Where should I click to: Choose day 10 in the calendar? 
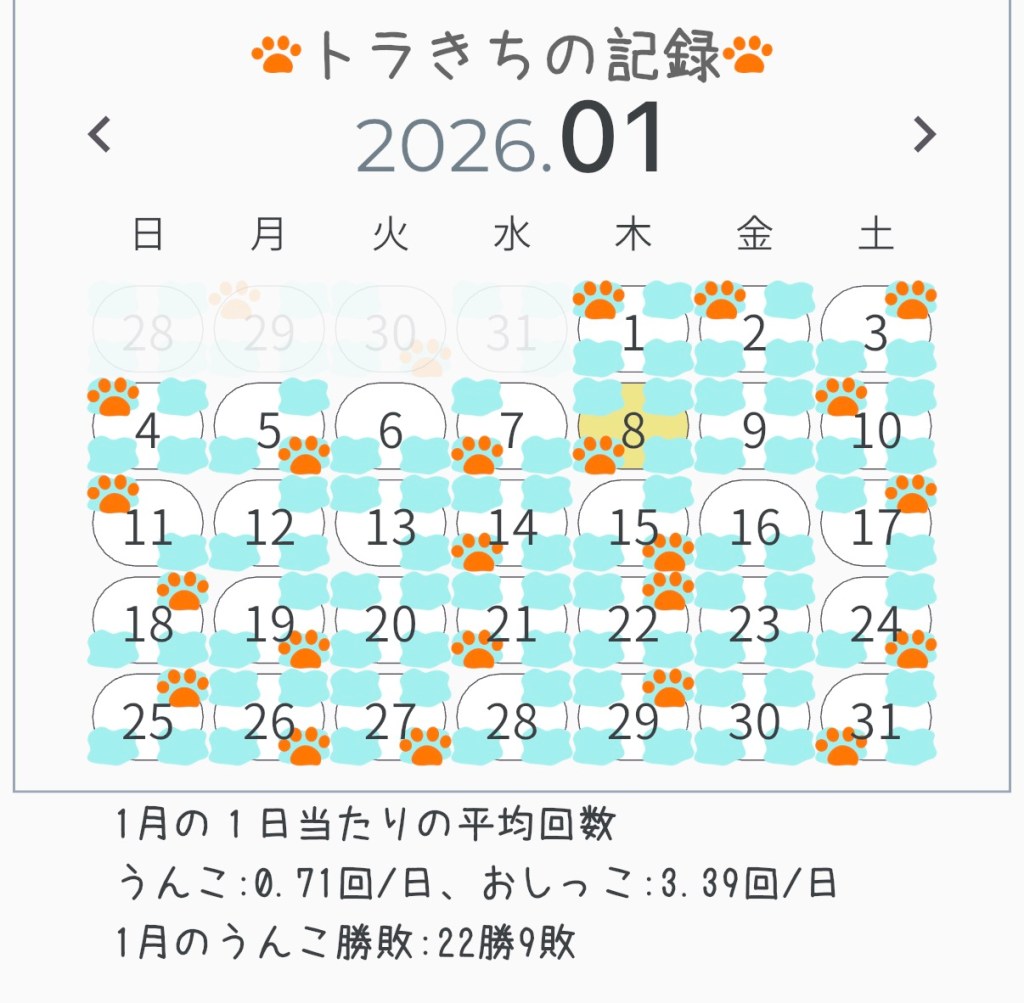(876, 430)
